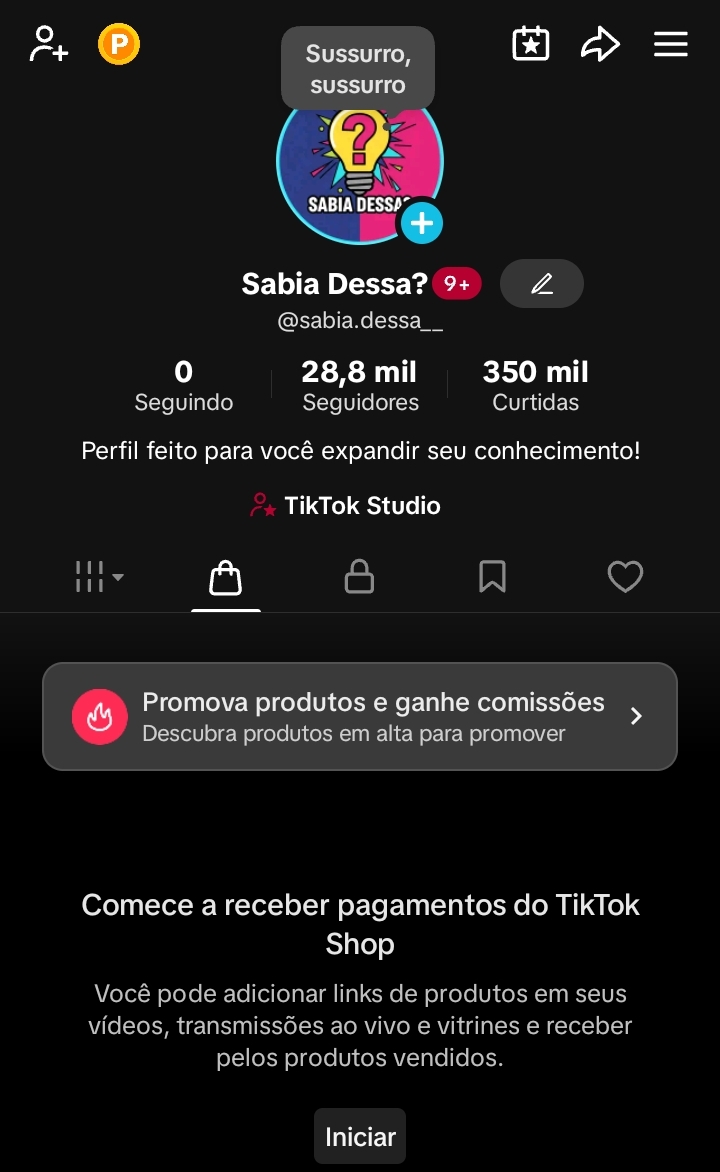View the Seguindo list
The height and width of the screenshot is (1172, 720).
184,386
